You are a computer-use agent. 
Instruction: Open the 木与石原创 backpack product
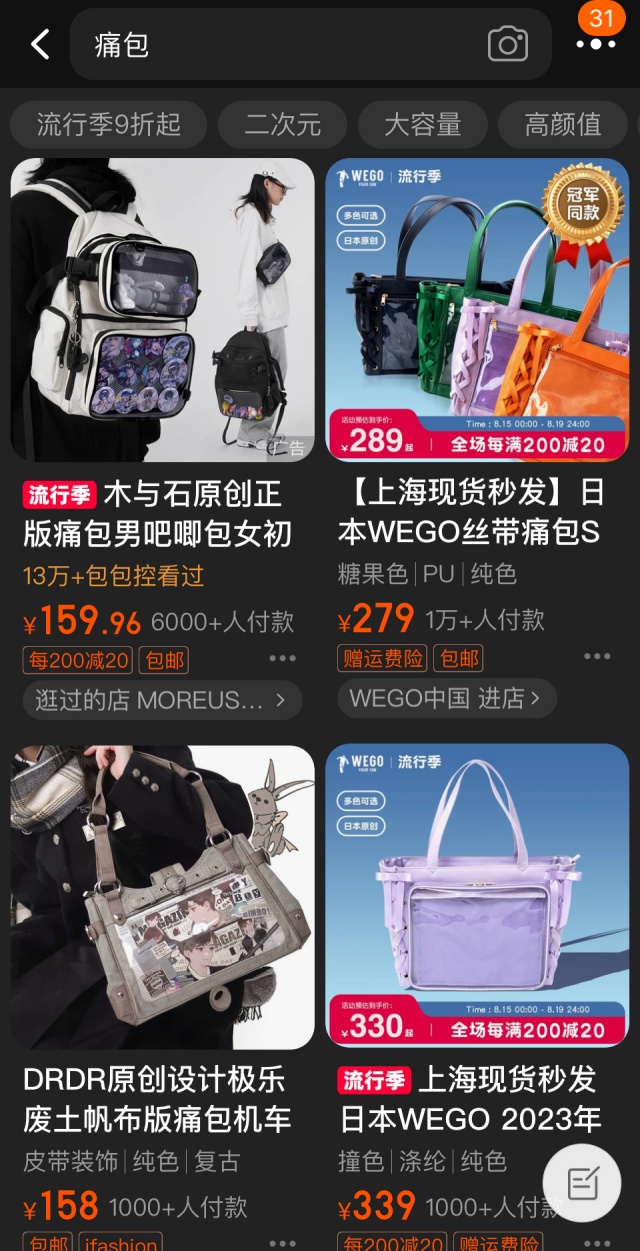coord(162,310)
